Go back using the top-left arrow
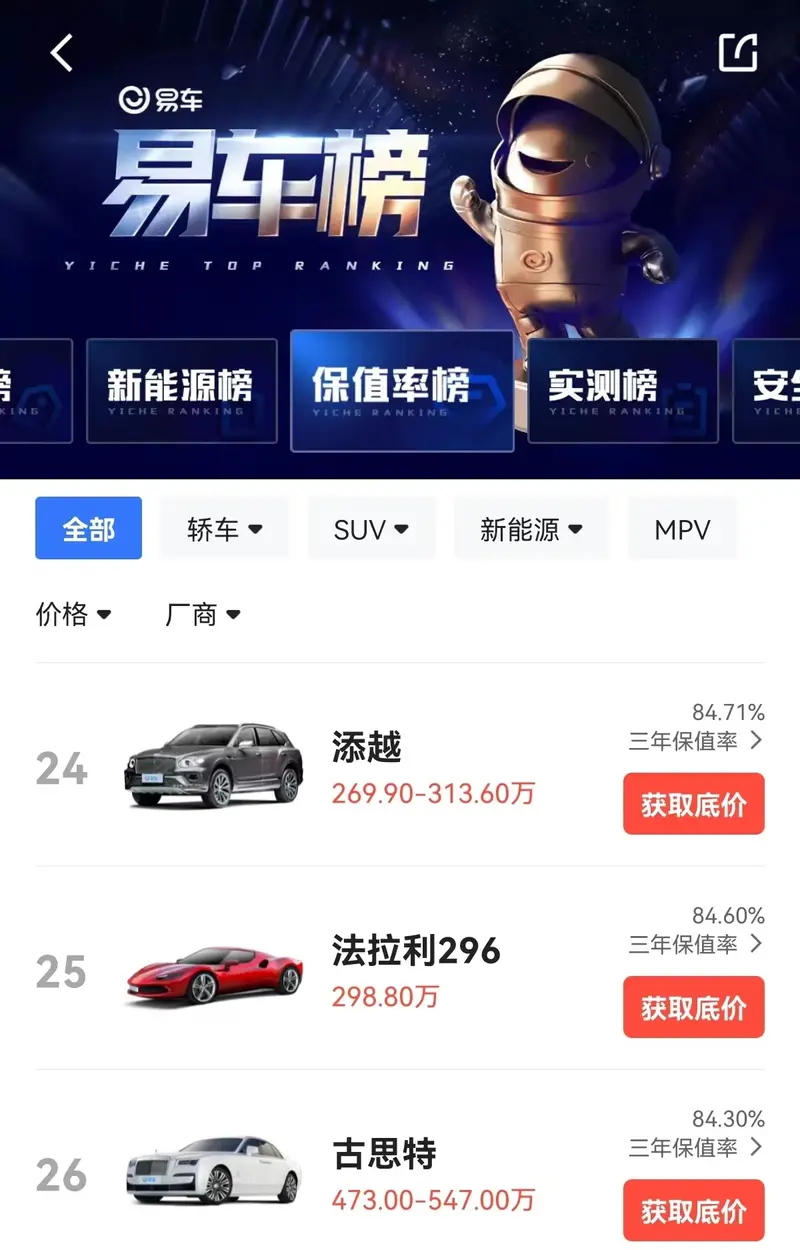The height and width of the screenshot is (1250, 800). [62, 53]
